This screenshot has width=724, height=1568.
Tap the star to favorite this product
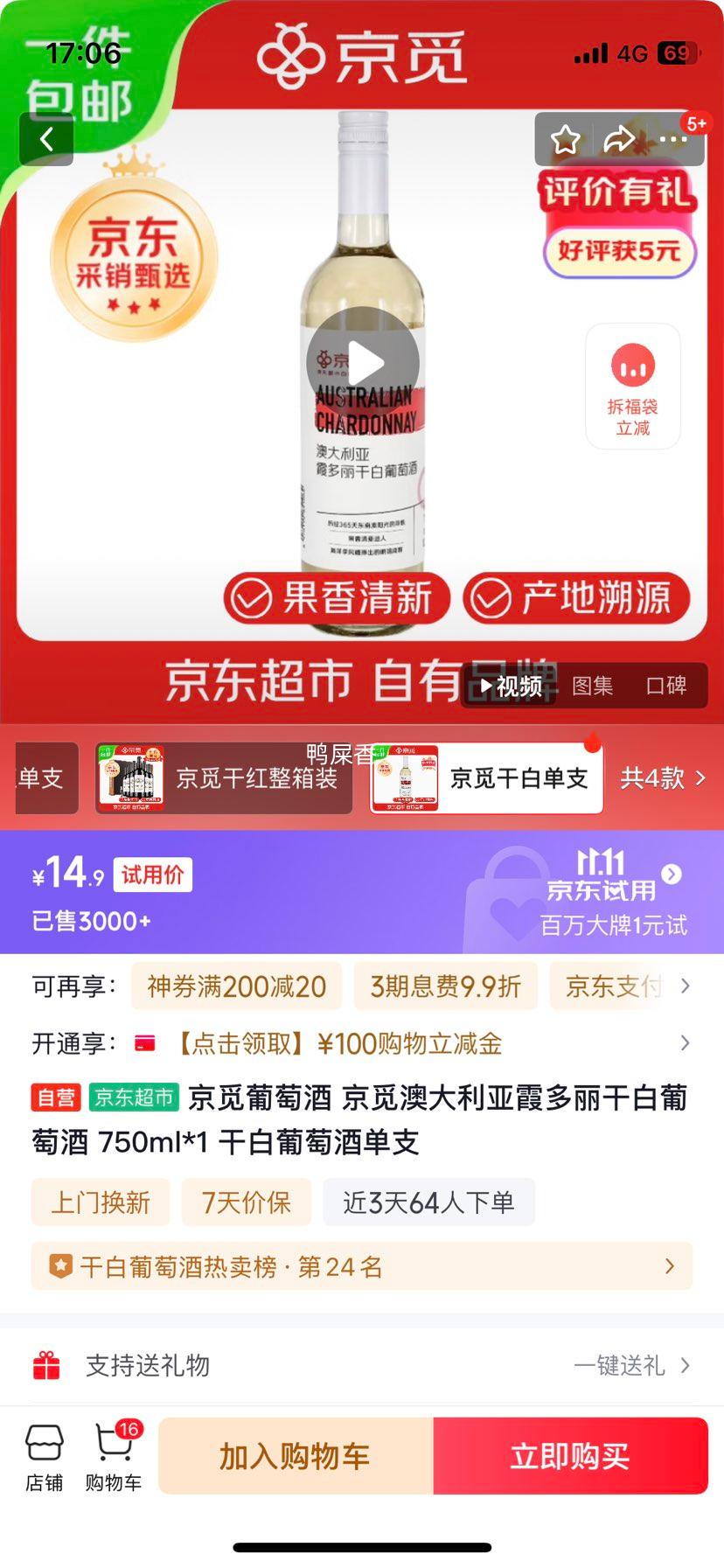tap(566, 139)
